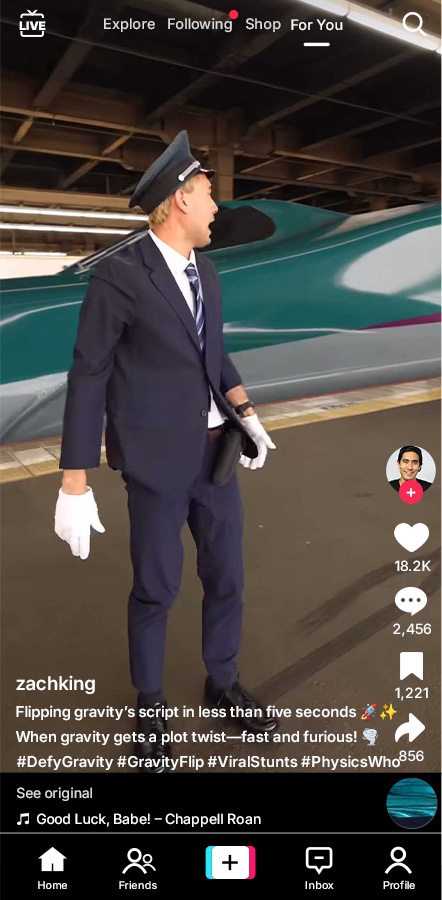Image resolution: width=442 pixels, height=900 pixels.
Task: Open the Shop tab
Action: [263, 24]
